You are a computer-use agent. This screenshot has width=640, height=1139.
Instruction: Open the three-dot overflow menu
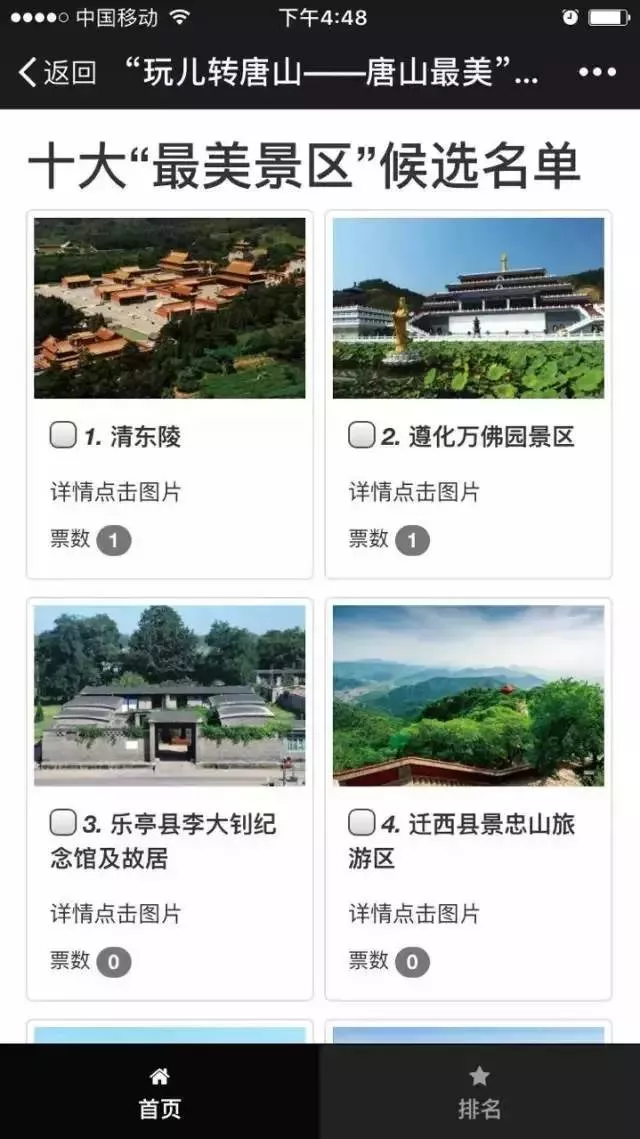(597, 72)
